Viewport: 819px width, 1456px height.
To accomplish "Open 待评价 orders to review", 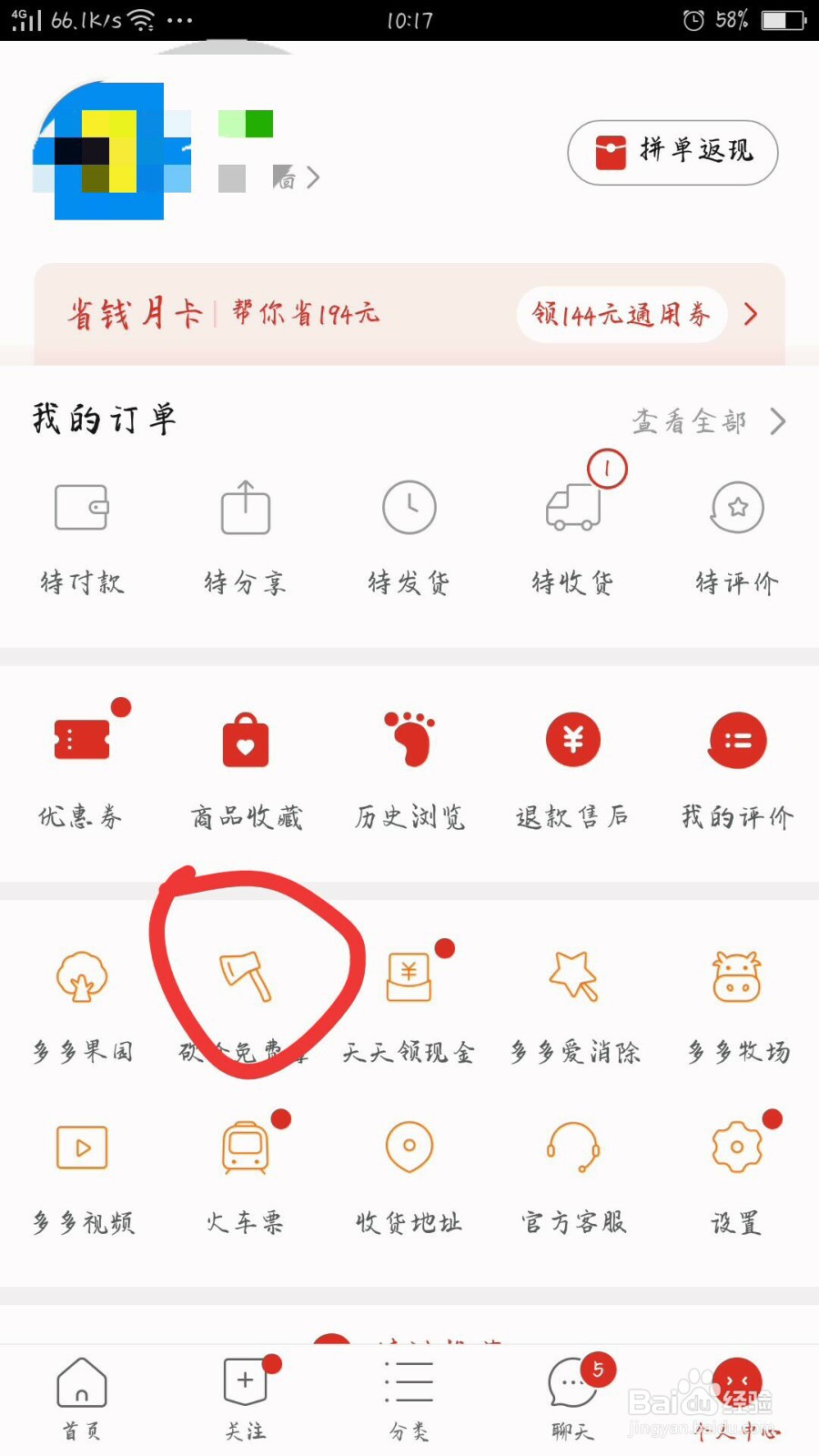I will click(737, 537).
